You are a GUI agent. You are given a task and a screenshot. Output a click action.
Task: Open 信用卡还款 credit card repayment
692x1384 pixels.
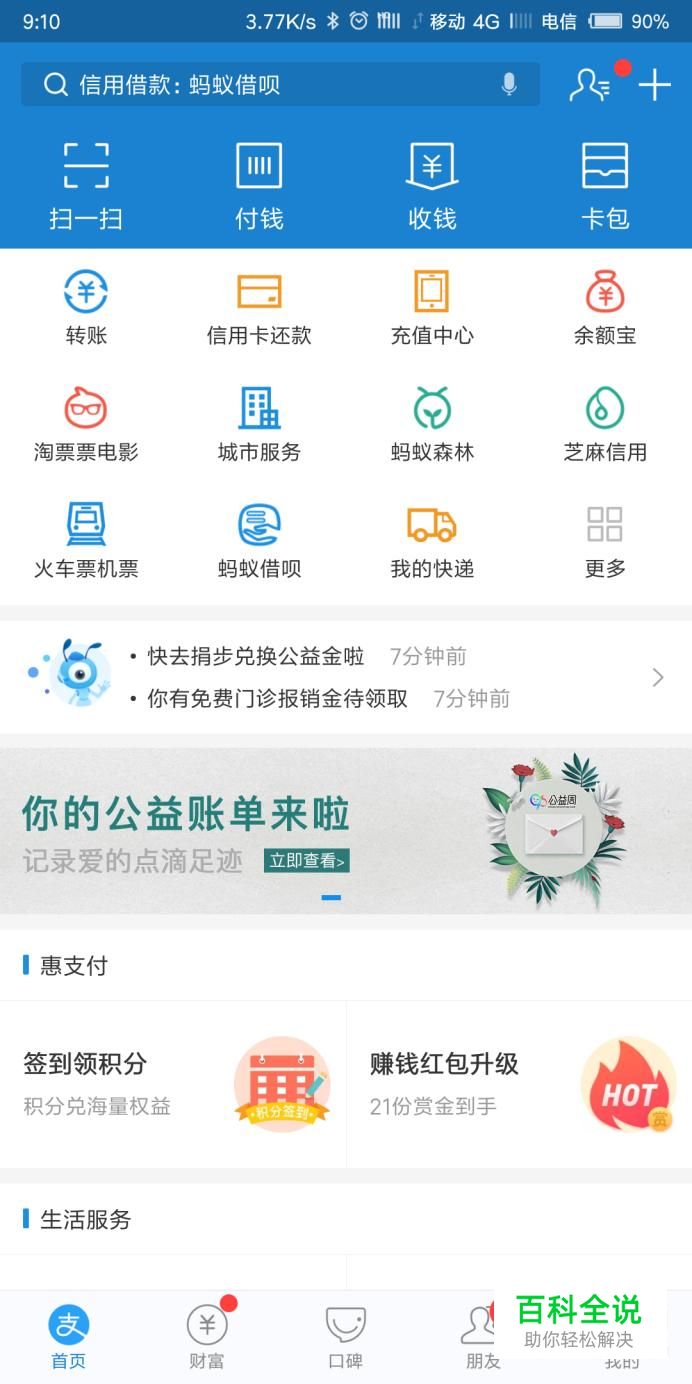pos(259,308)
